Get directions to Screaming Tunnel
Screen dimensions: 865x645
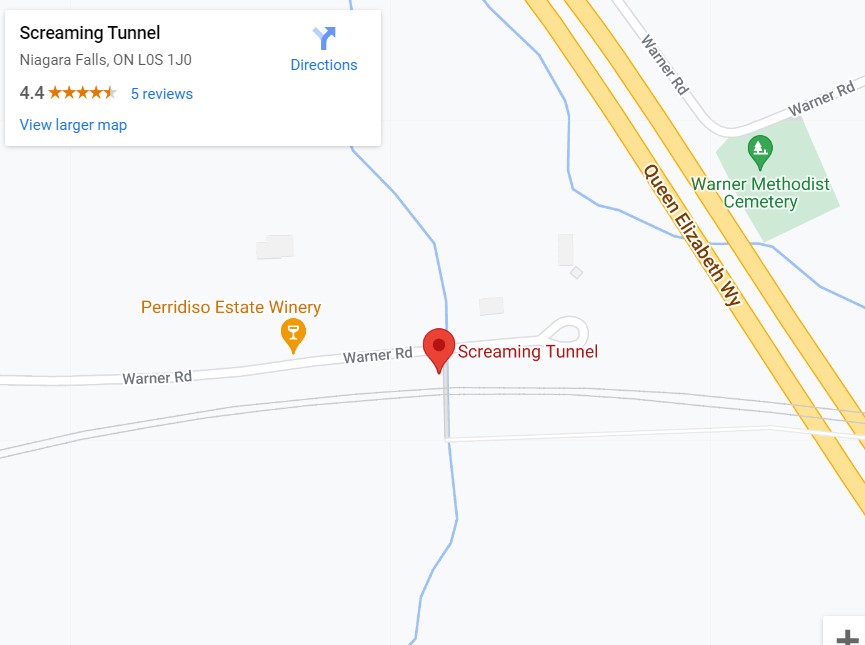click(x=323, y=49)
